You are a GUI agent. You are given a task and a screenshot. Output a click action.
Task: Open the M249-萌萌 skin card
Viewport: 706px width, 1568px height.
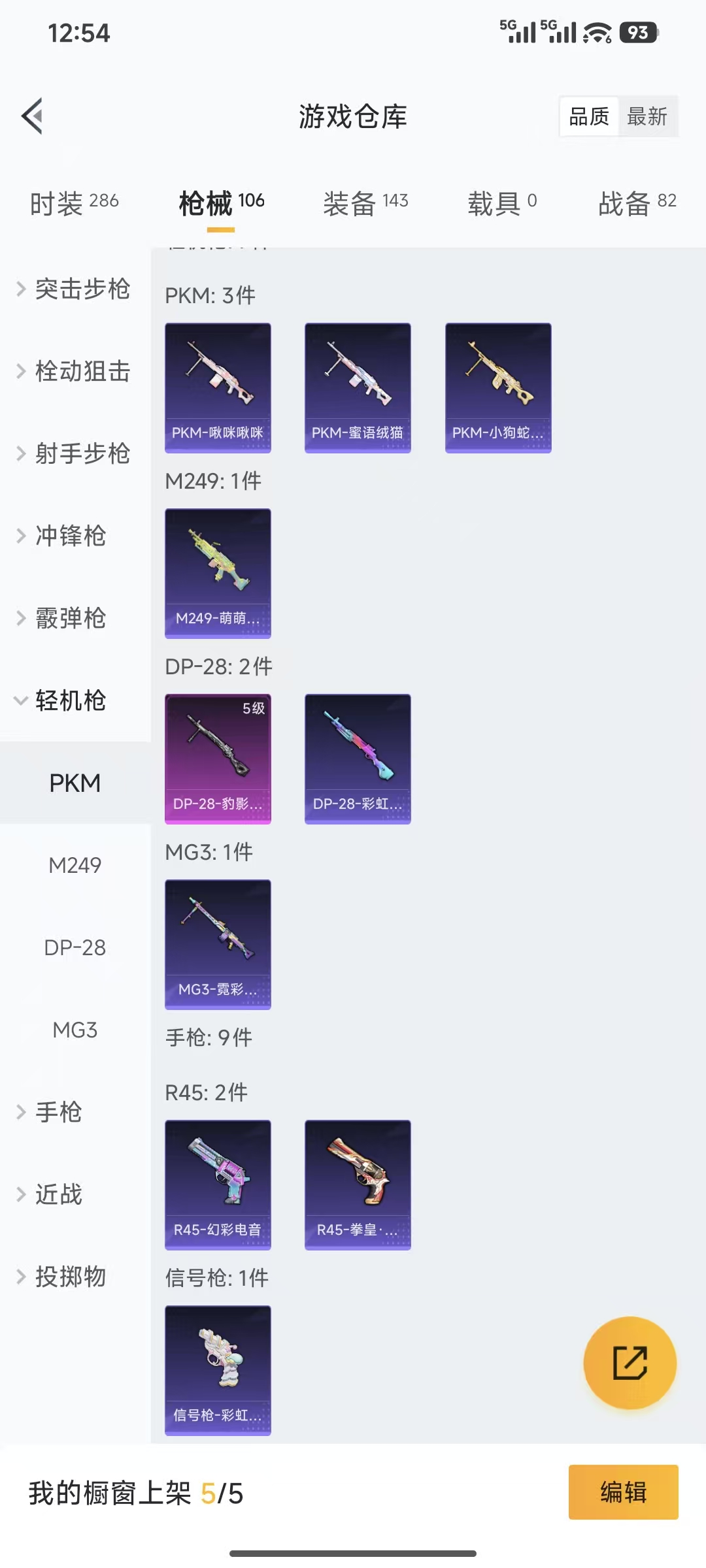[x=218, y=573]
